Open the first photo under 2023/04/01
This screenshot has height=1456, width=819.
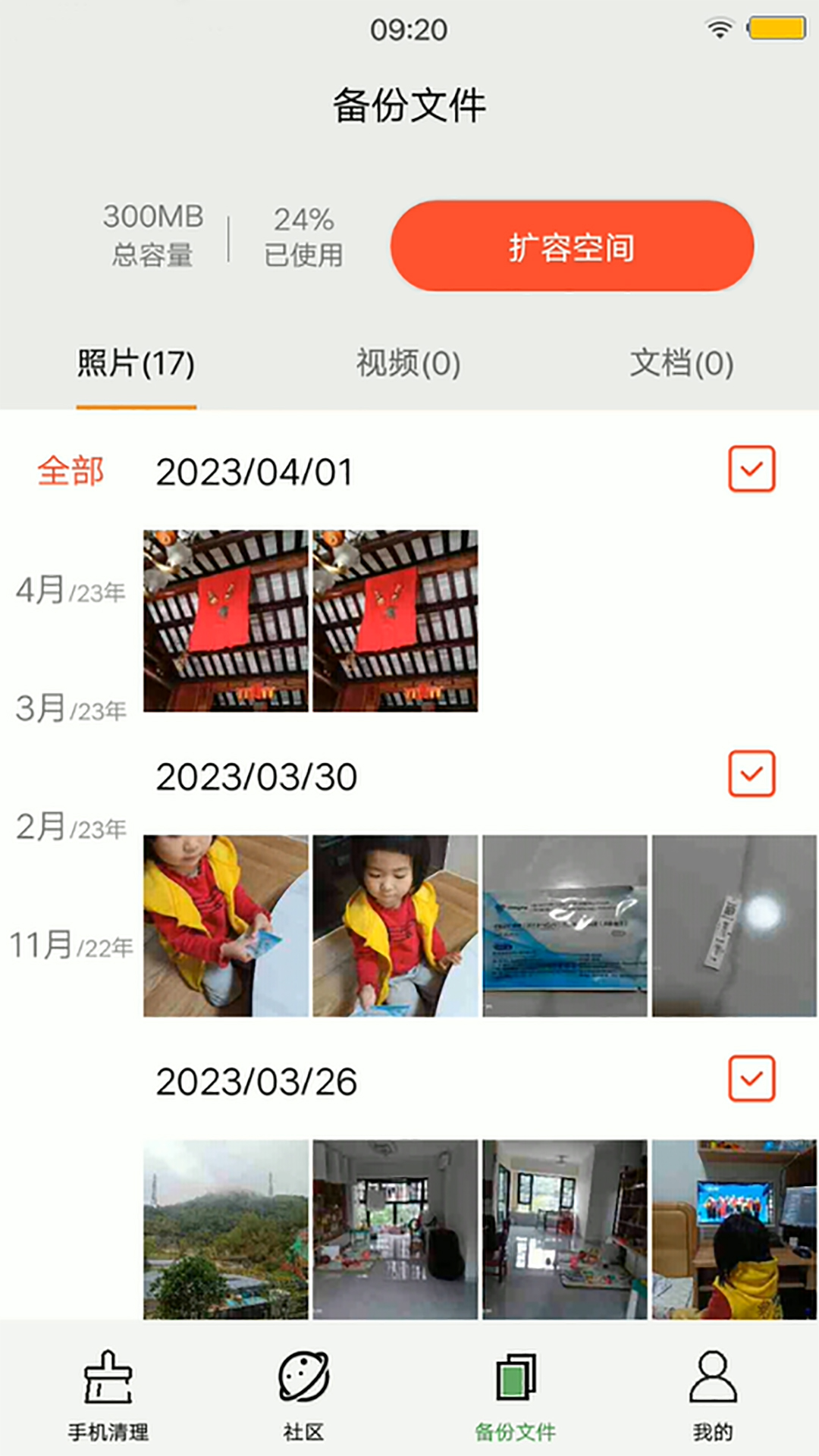tap(226, 620)
